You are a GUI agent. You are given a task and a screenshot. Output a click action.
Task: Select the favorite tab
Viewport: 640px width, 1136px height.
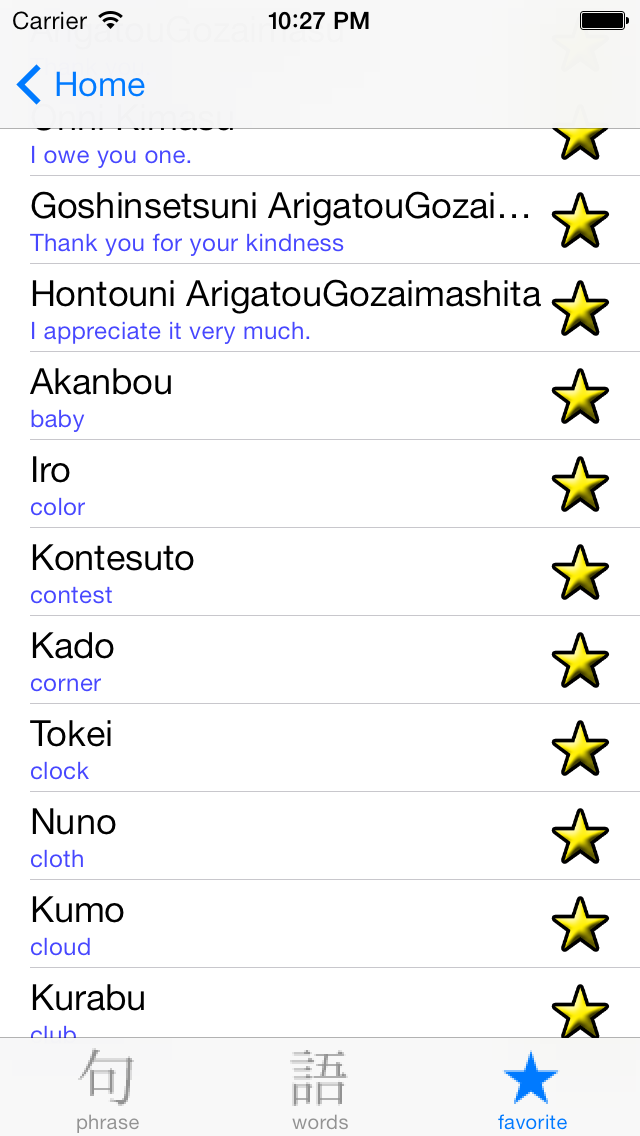tap(532, 1089)
